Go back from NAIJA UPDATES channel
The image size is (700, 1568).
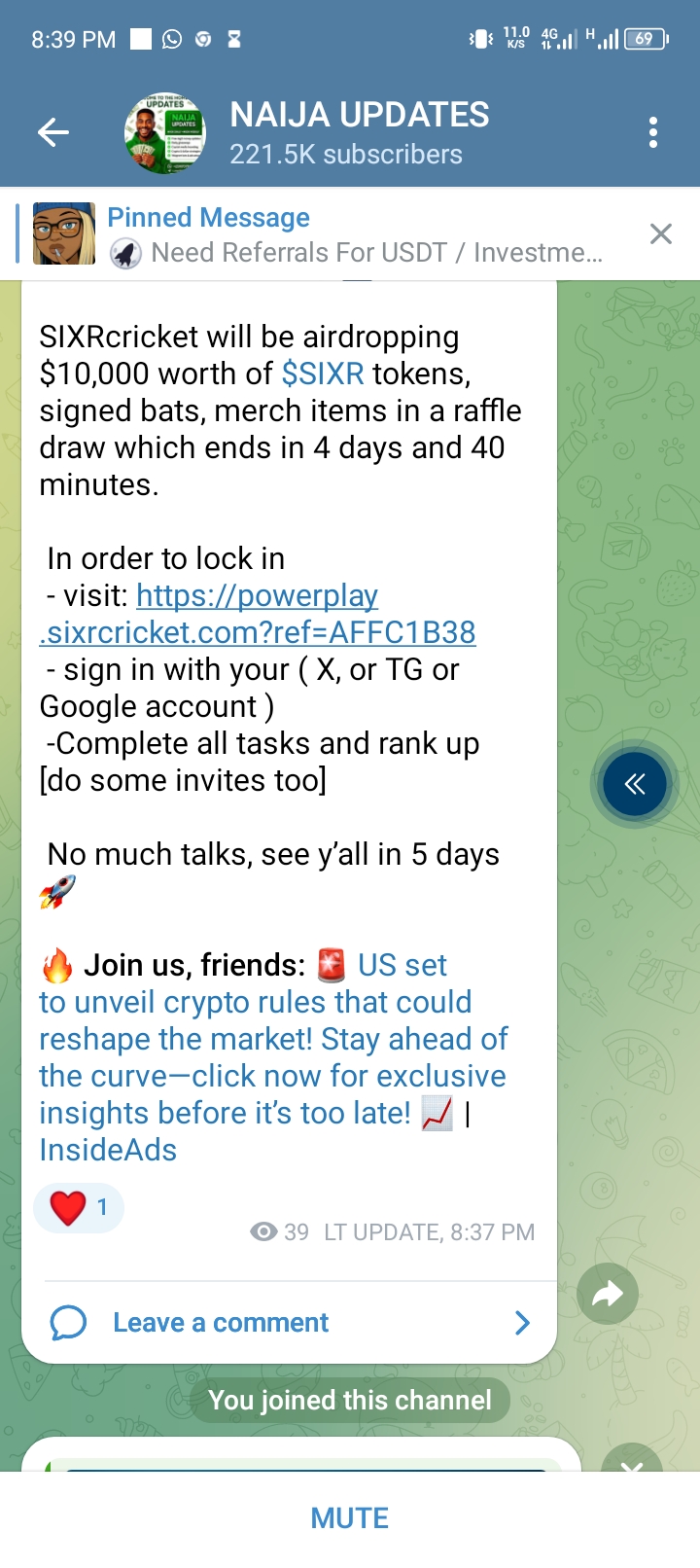click(x=53, y=132)
